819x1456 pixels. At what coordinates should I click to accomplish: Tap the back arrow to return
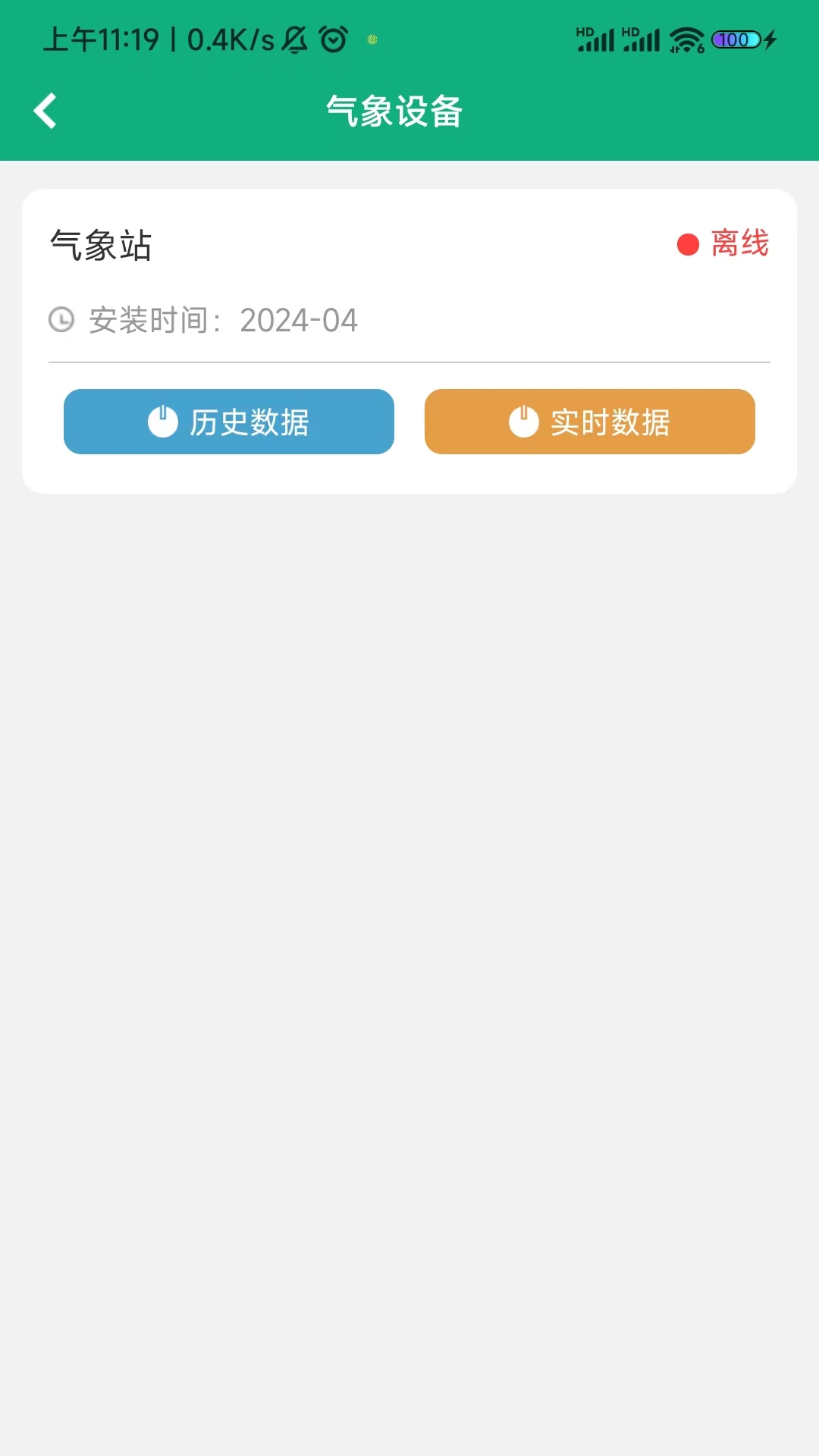tap(45, 111)
